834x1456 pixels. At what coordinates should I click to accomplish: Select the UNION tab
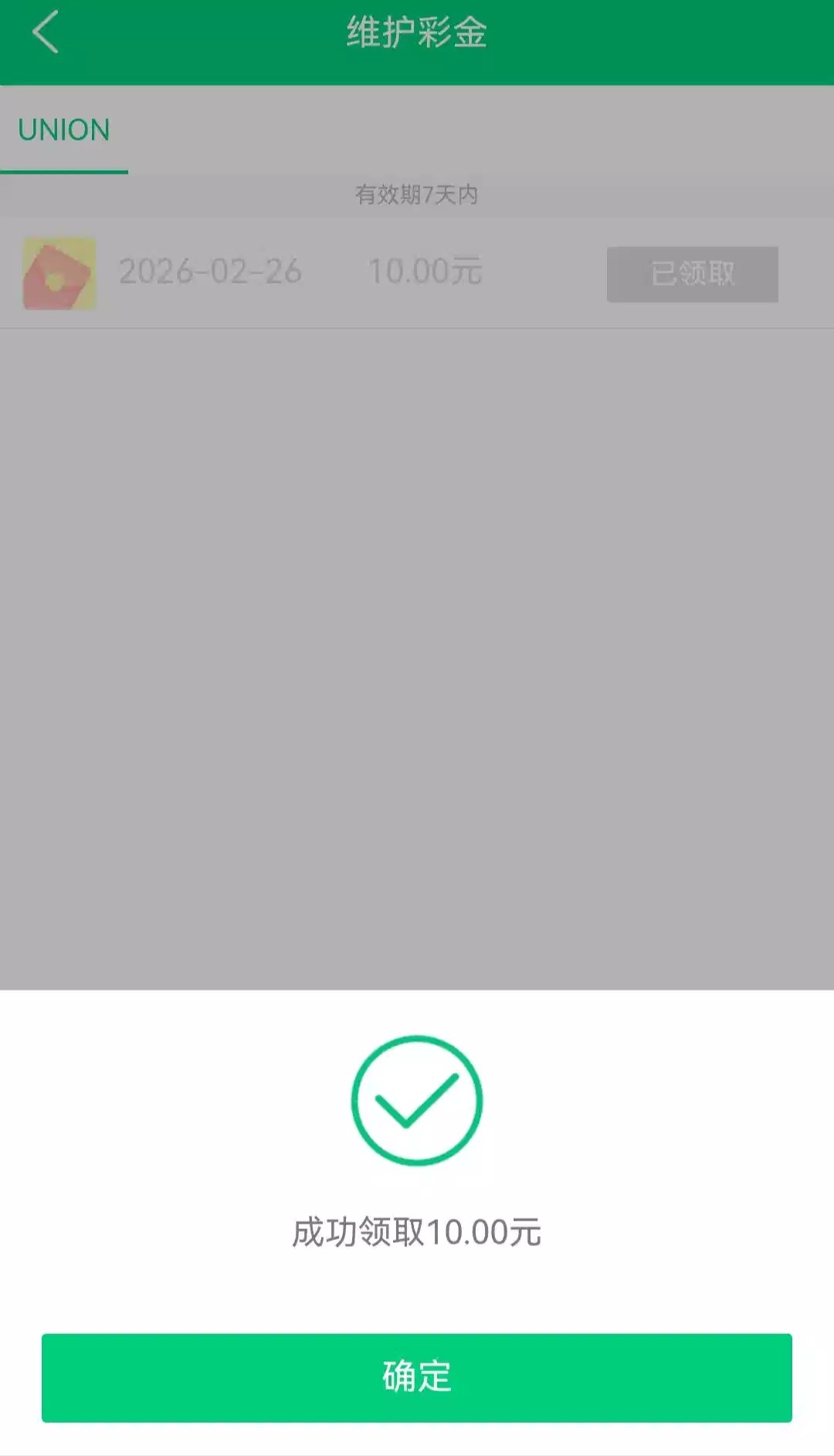coord(64,130)
